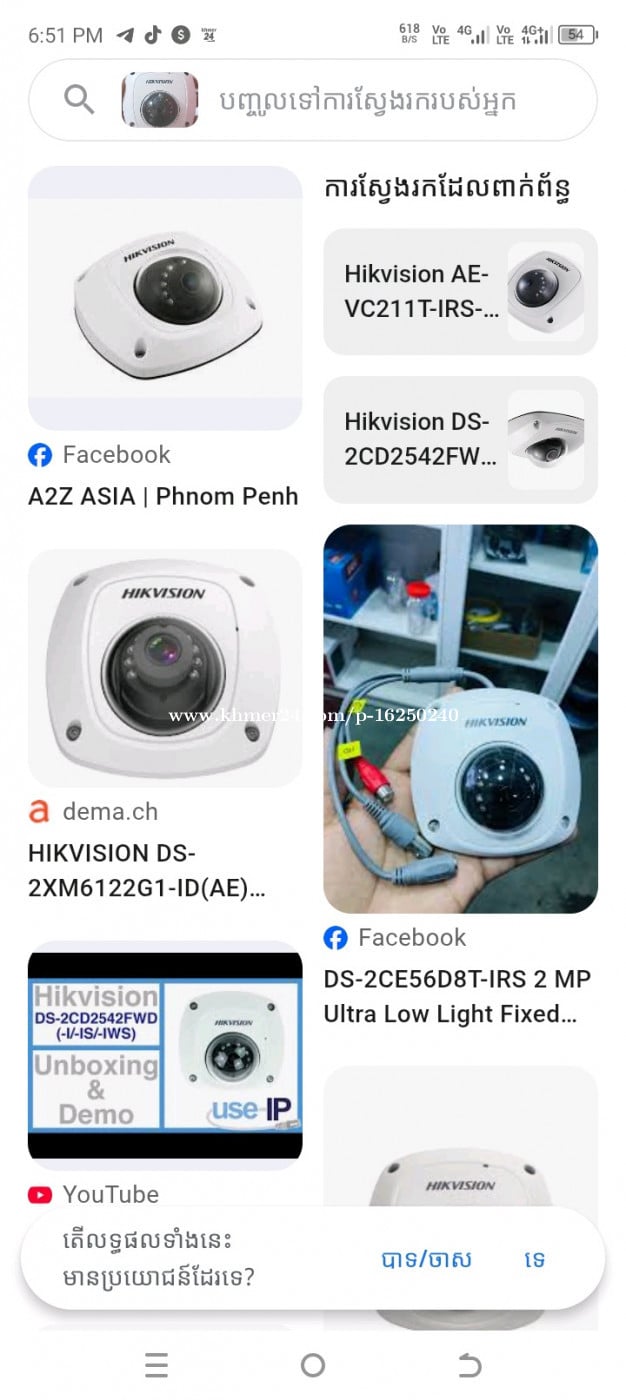Open the A2Z ASIA Phnom Penh result
The image size is (626, 1400).
coord(164,298)
